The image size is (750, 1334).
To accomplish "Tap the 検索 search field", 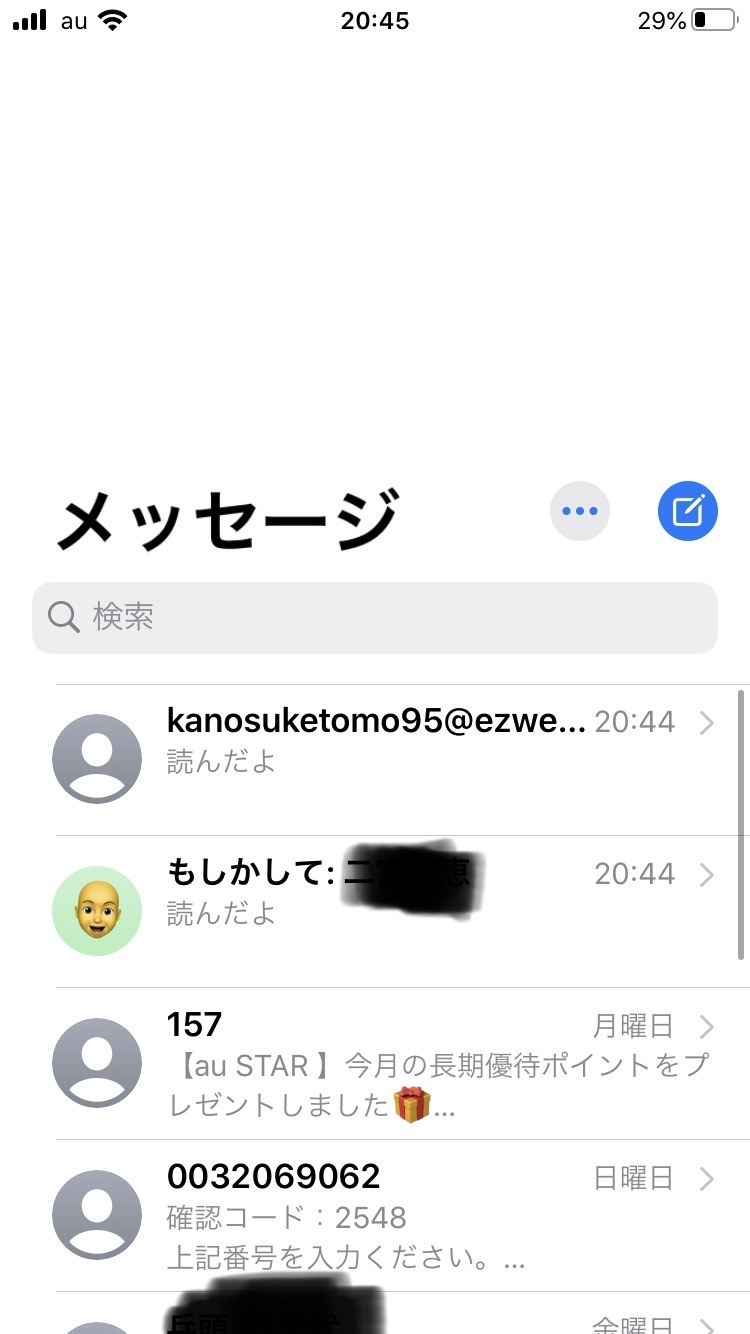I will pos(375,617).
